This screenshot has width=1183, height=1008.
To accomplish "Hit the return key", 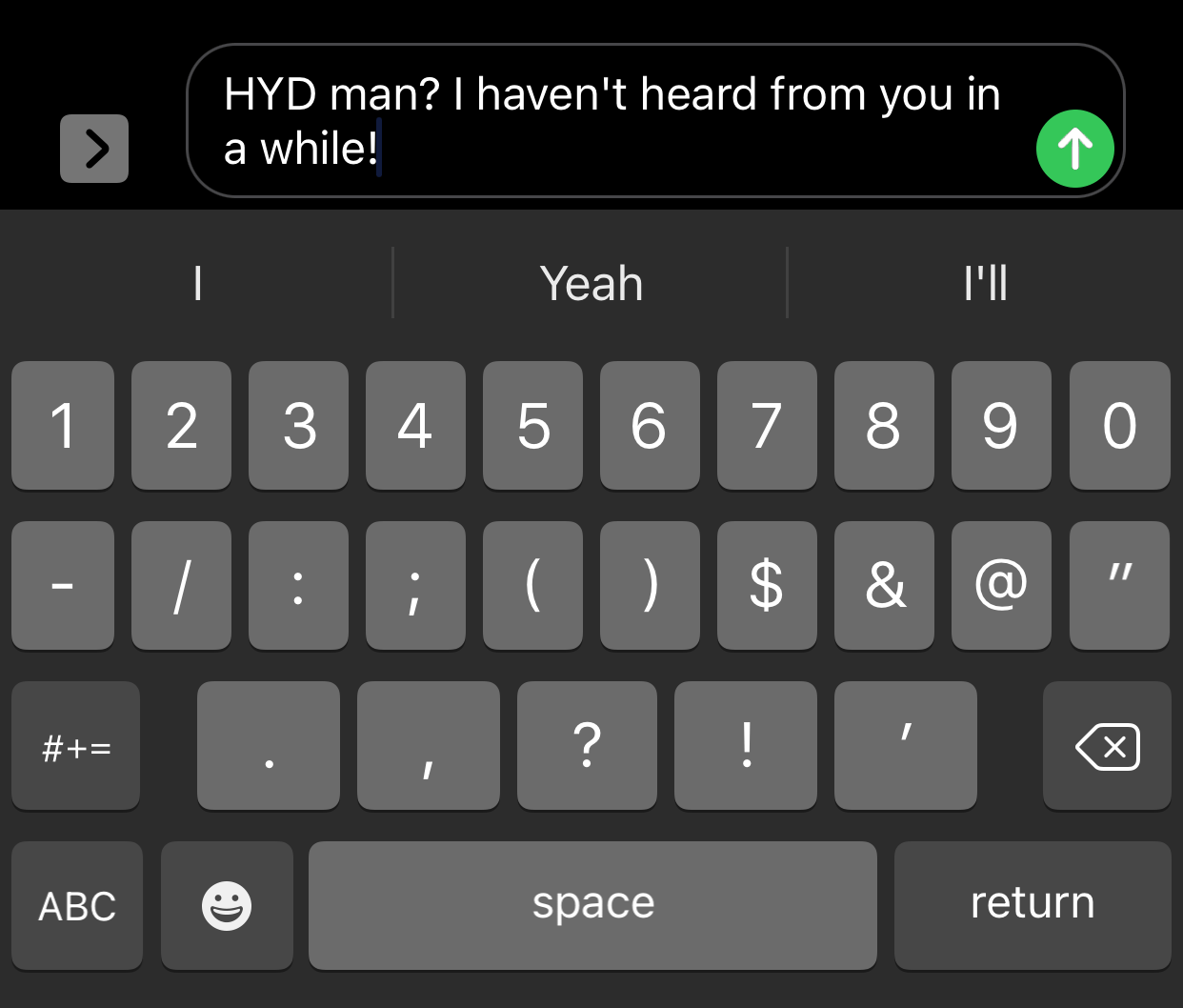I will pos(1033,905).
